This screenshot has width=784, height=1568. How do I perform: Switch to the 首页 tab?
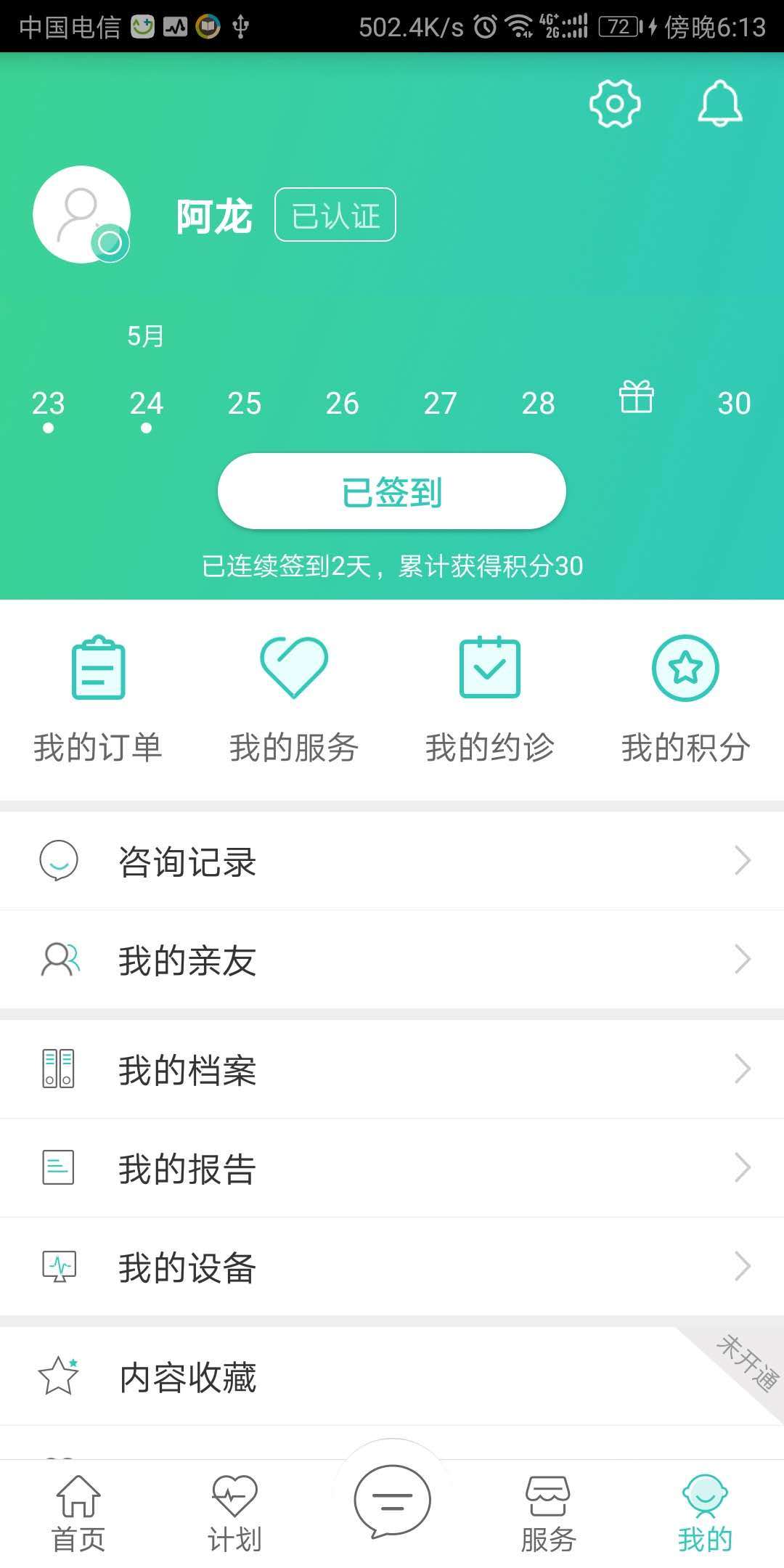coord(78,1514)
